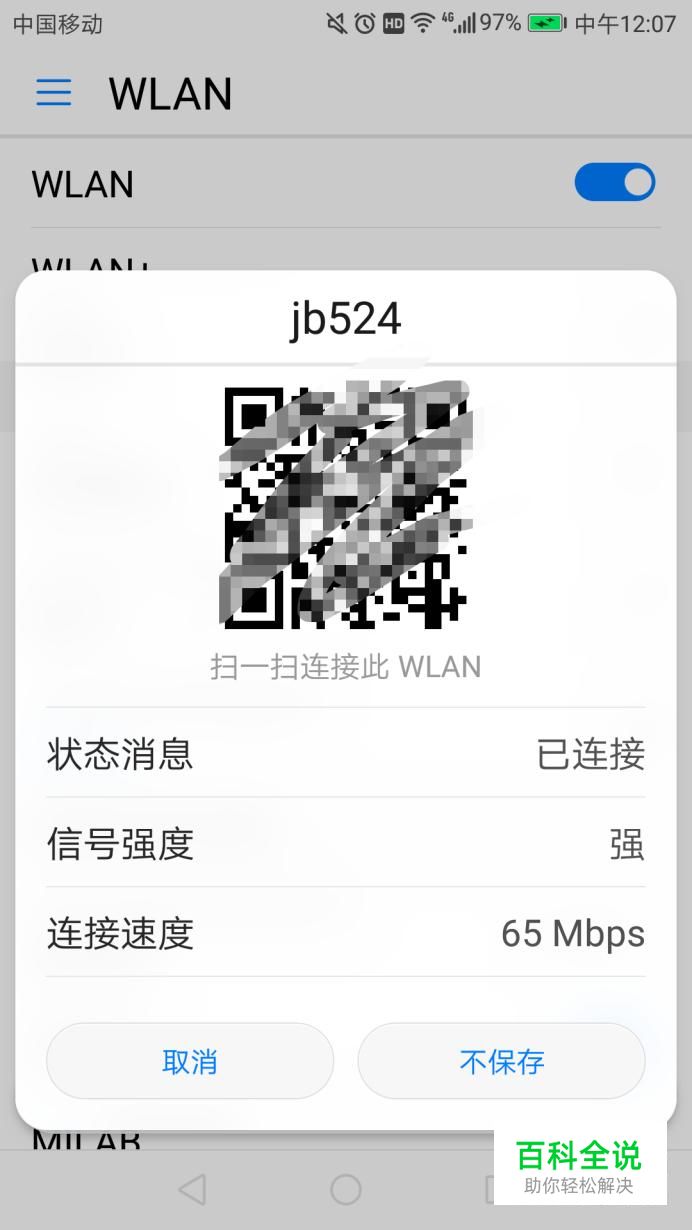The height and width of the screenshot is (1230, 692).
Task: Go back with the system back button
Action: click(192, 1189)
